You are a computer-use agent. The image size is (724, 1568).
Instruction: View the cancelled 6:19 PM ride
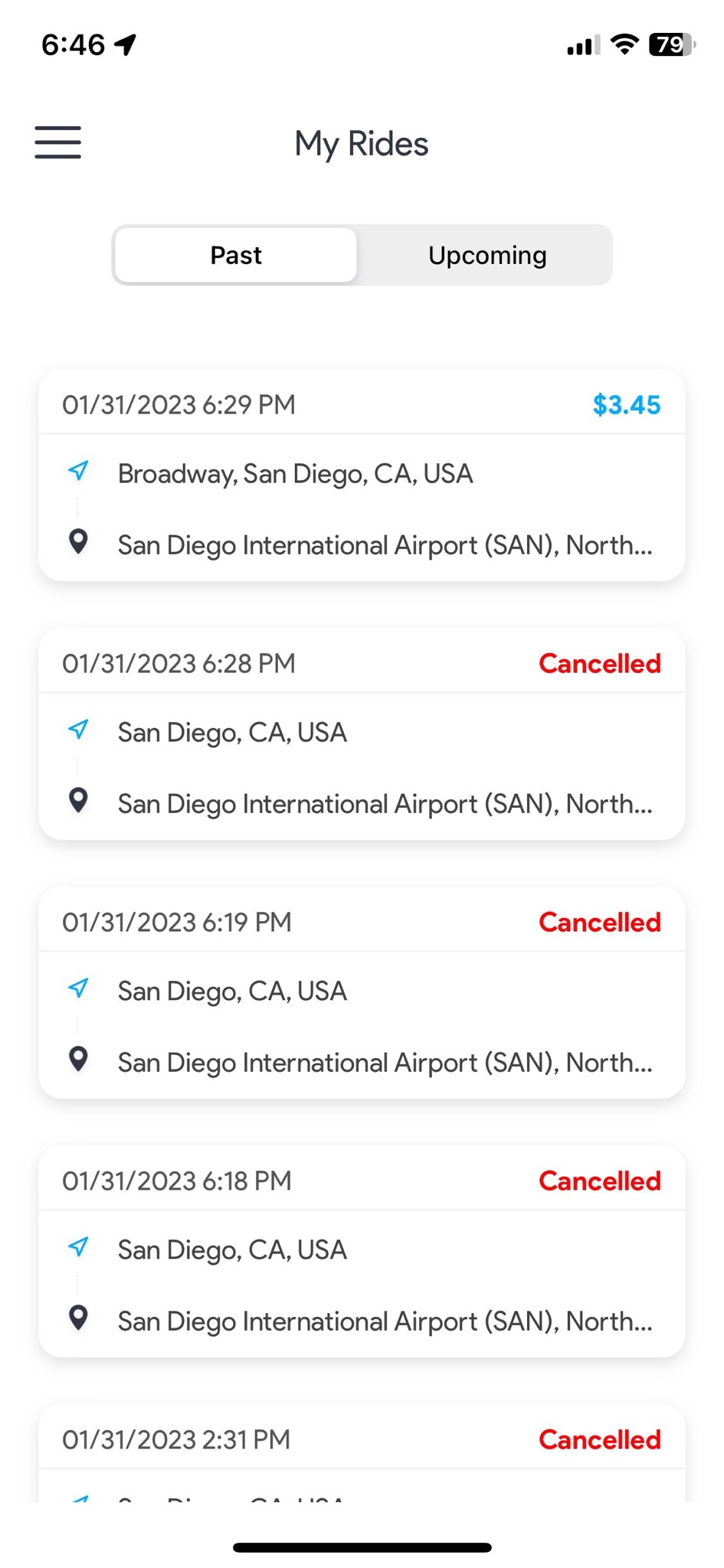(x=362, y=993)
